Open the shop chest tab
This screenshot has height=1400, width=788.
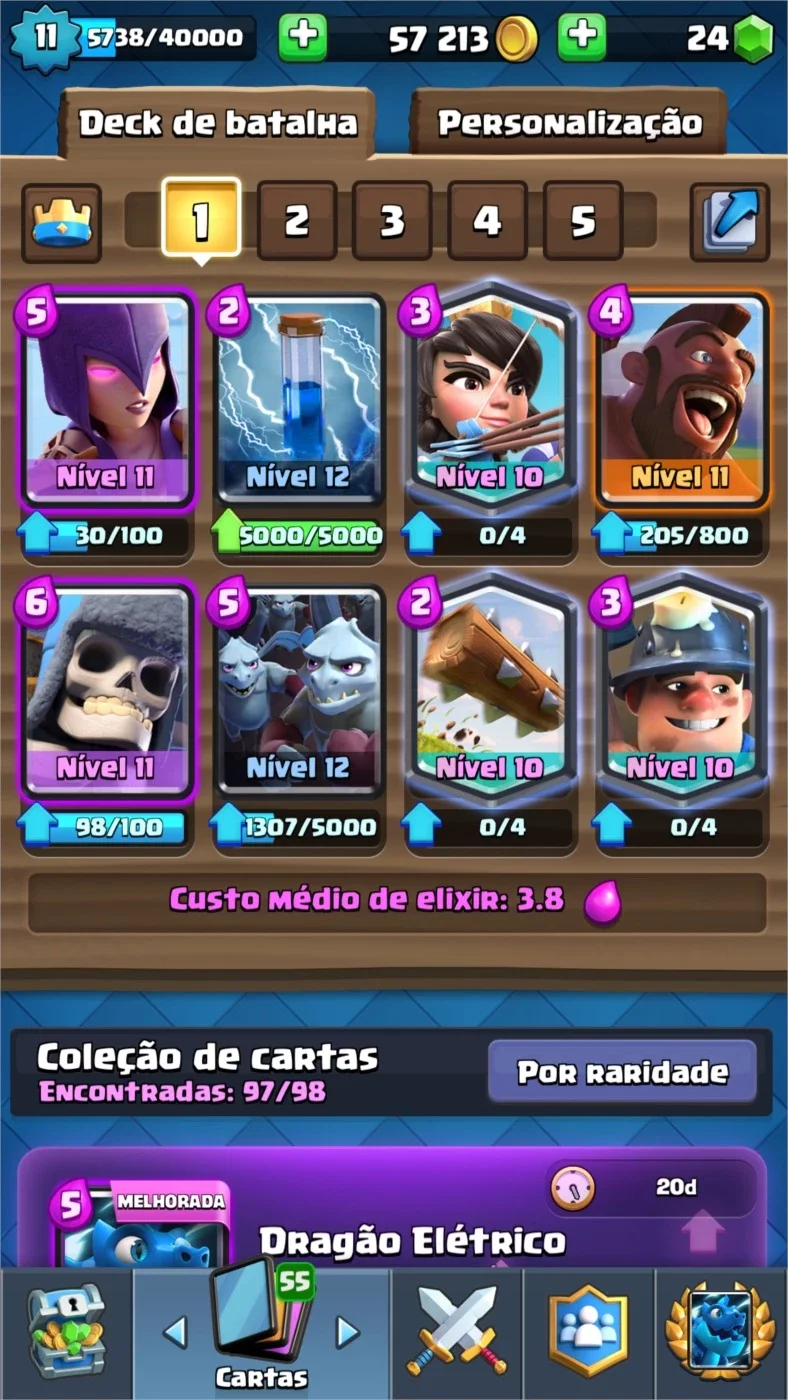coord(66,1332)
